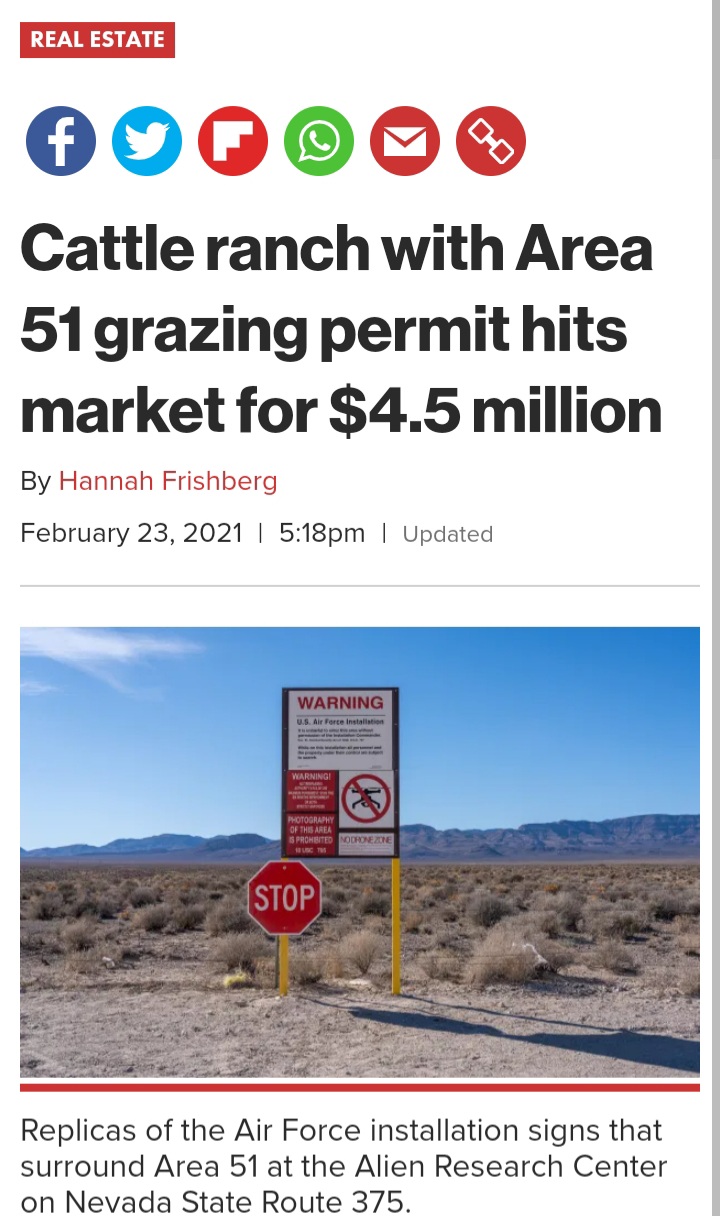This screenshot has width=720, height=1216.
Task: Open author Hannah Frishberg's page
Action: [x=168, y=481]
